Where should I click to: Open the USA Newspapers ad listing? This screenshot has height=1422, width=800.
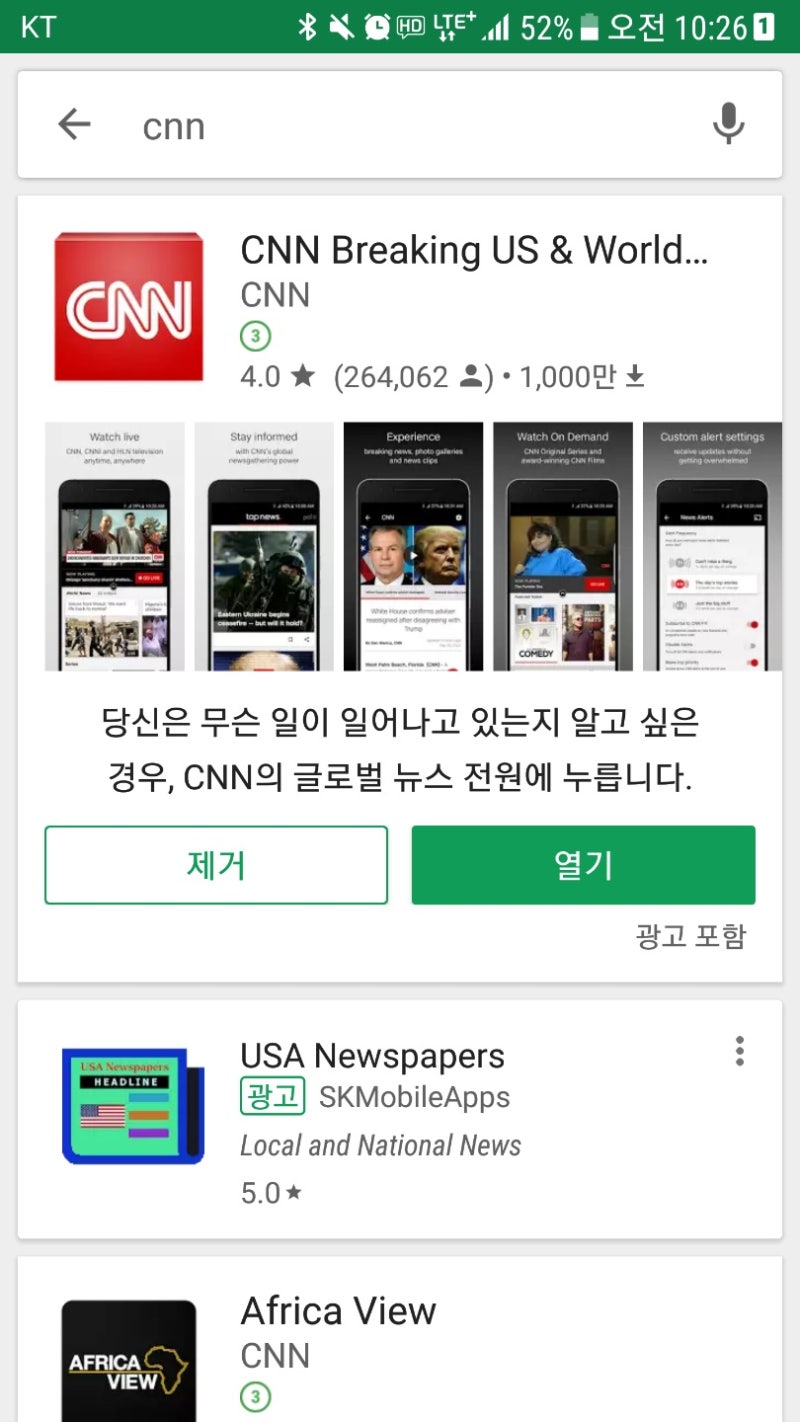(400, 1119)
